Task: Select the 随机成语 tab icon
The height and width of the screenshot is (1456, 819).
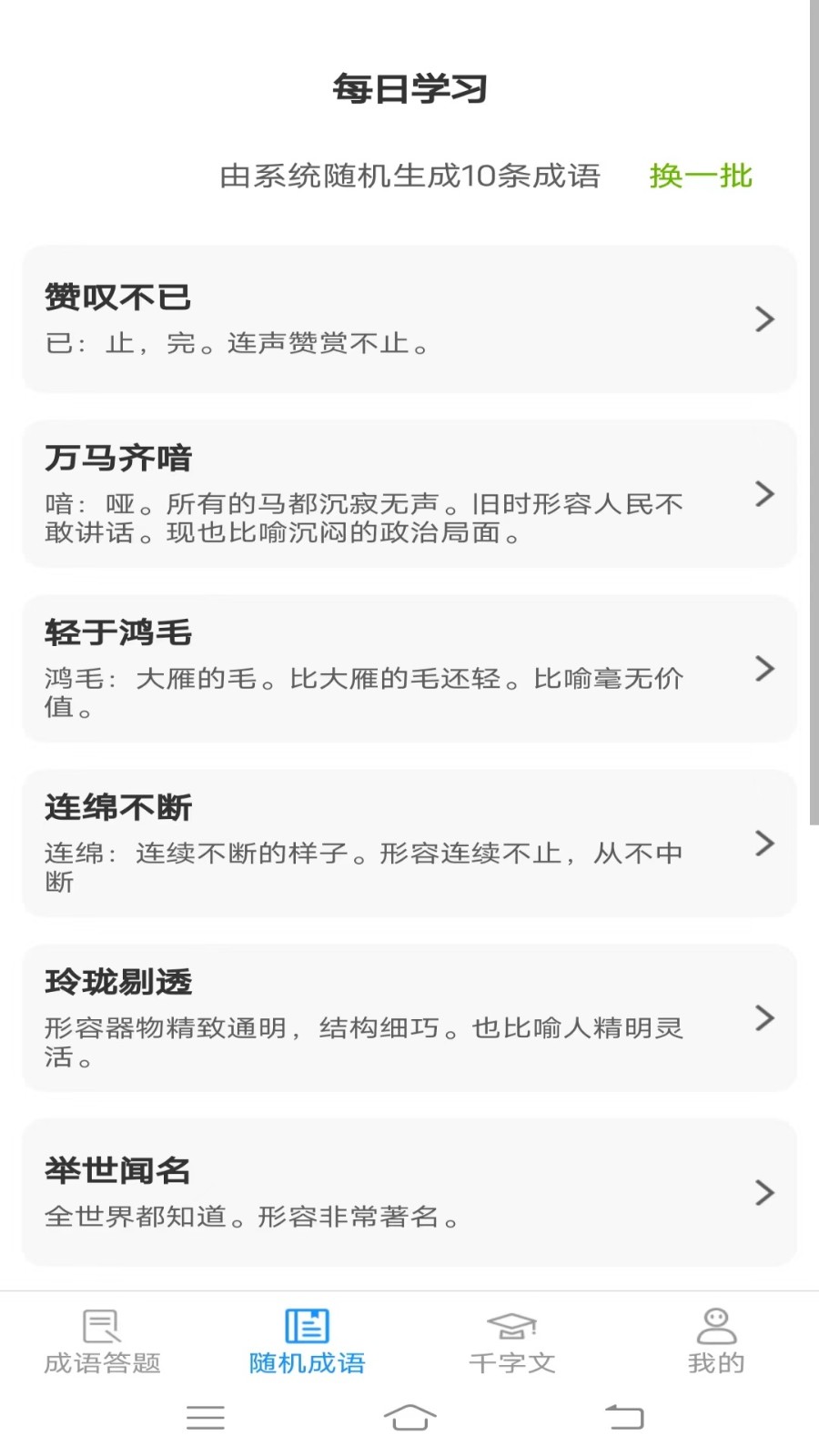Action: click(305, 1328)
